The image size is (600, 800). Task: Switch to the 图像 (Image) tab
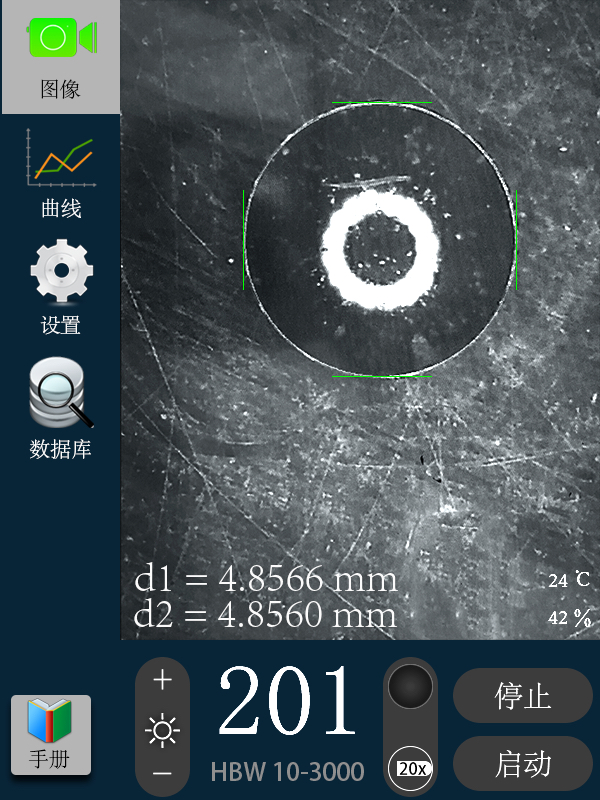coord(60,56)
